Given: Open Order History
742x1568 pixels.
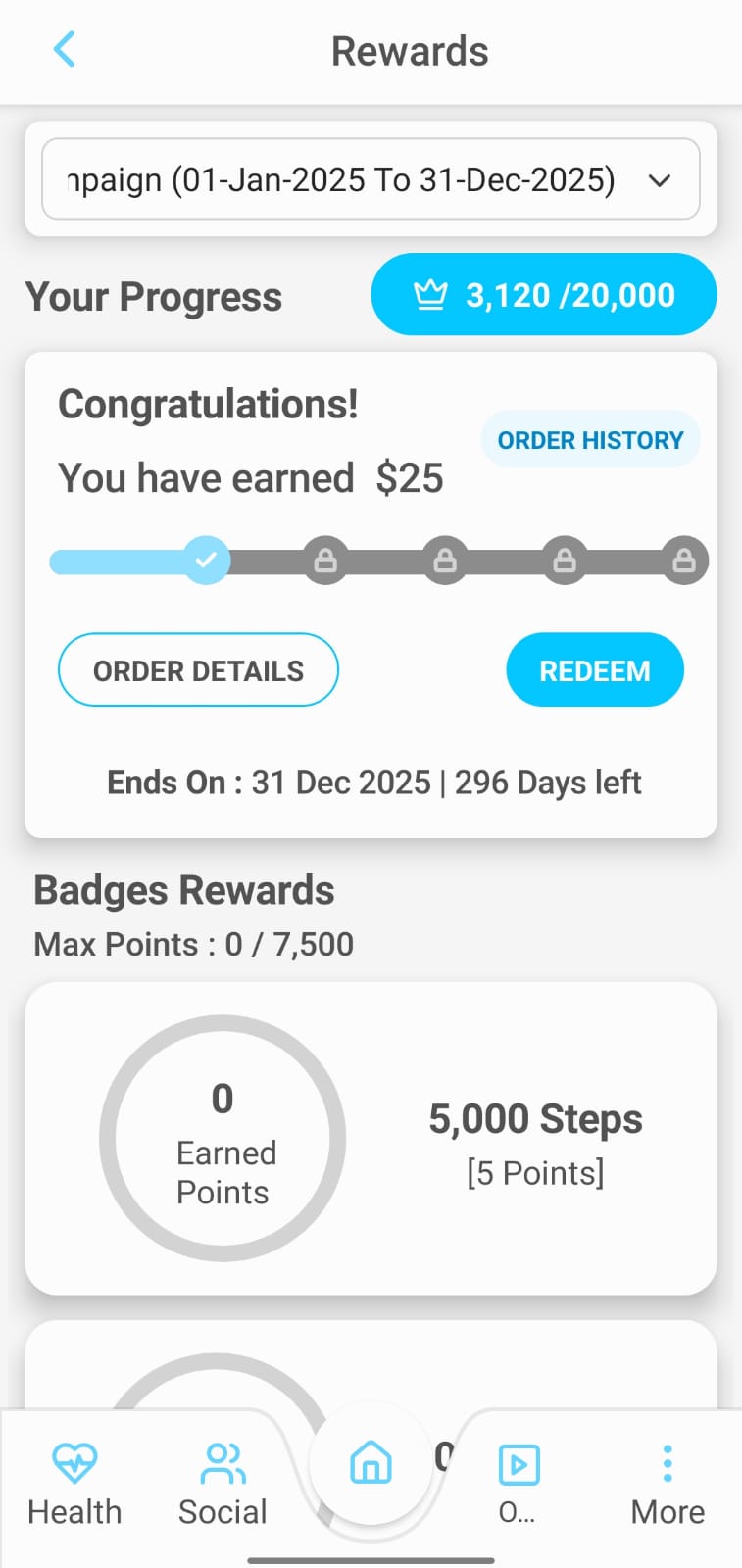Looking at the screenshot, I should click(590, 440).
